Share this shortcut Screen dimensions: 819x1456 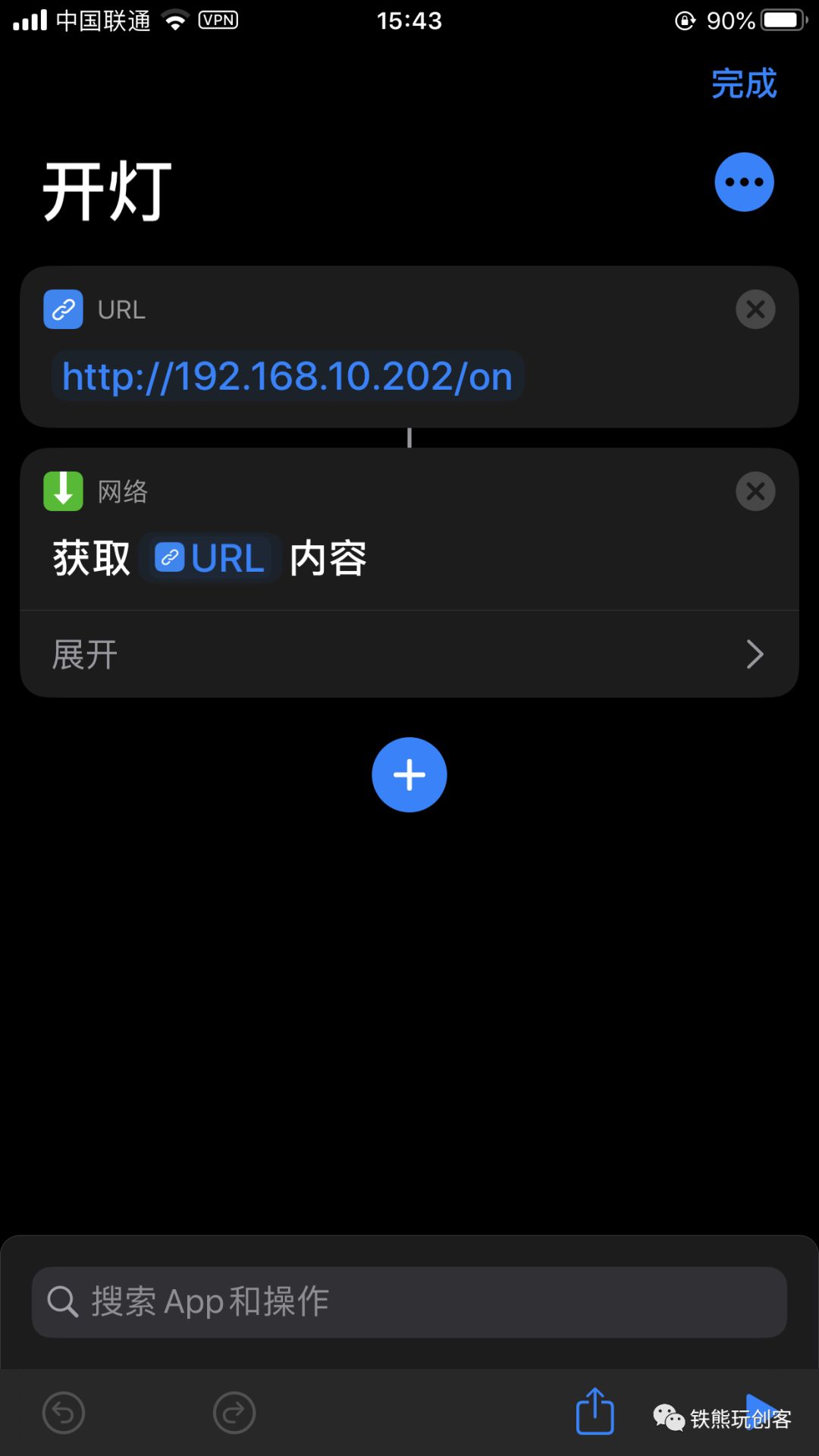pyautogui.click(x=595, y=1410)
